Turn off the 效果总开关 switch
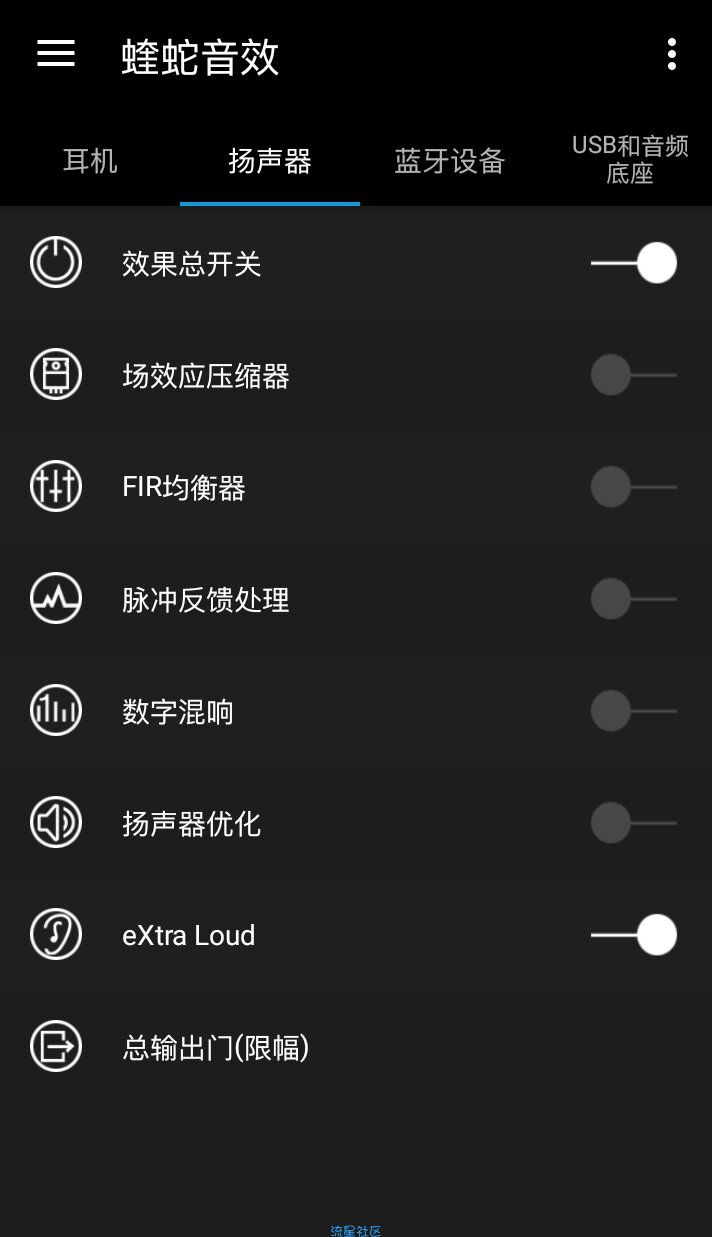The image size is (712, 1237). (x=634, y=263)
